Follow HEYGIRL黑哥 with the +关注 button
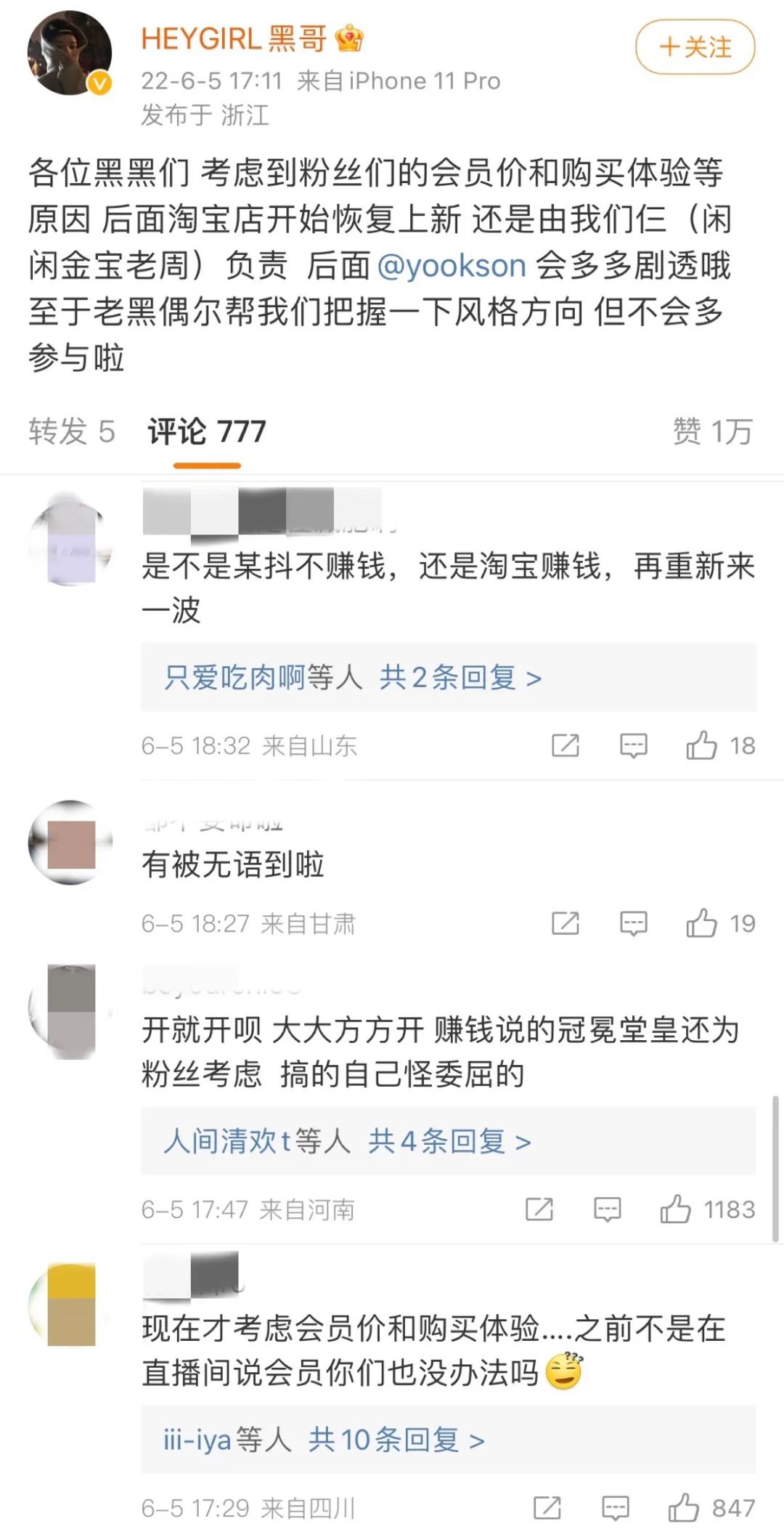Image resolution: width=784 pixels, height=1537 pixels. (695, 48)
